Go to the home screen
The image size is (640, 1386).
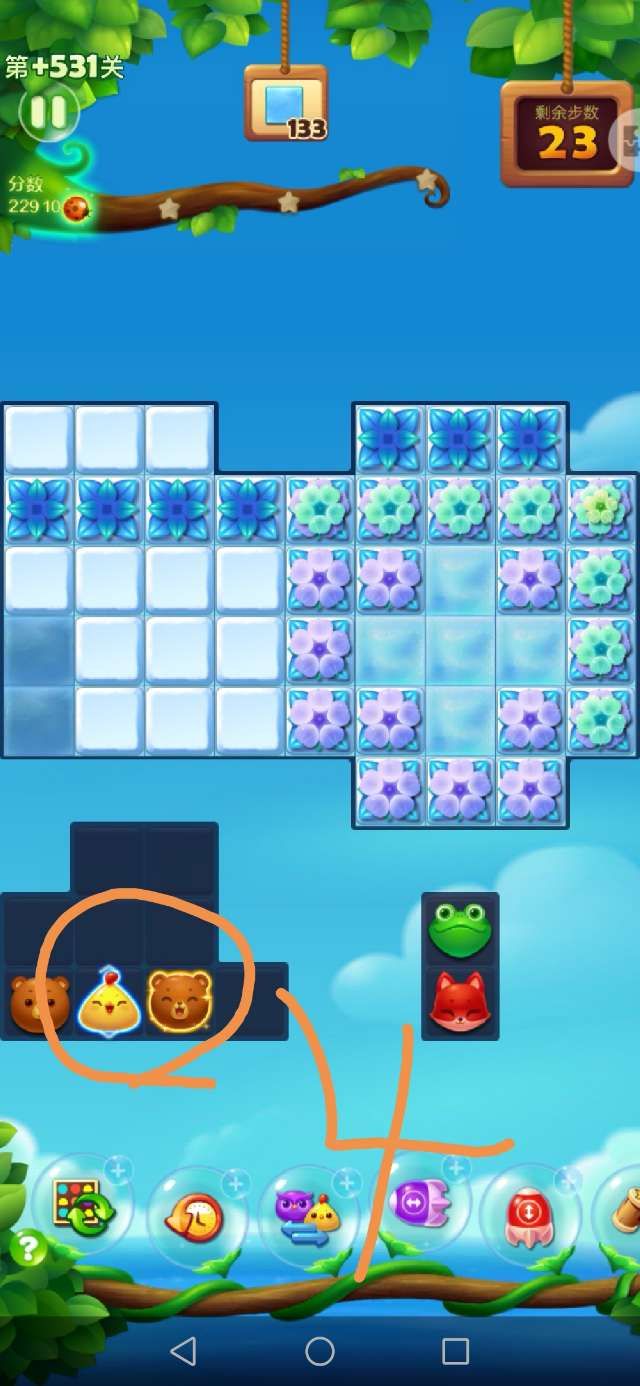tap(320, 1352)
